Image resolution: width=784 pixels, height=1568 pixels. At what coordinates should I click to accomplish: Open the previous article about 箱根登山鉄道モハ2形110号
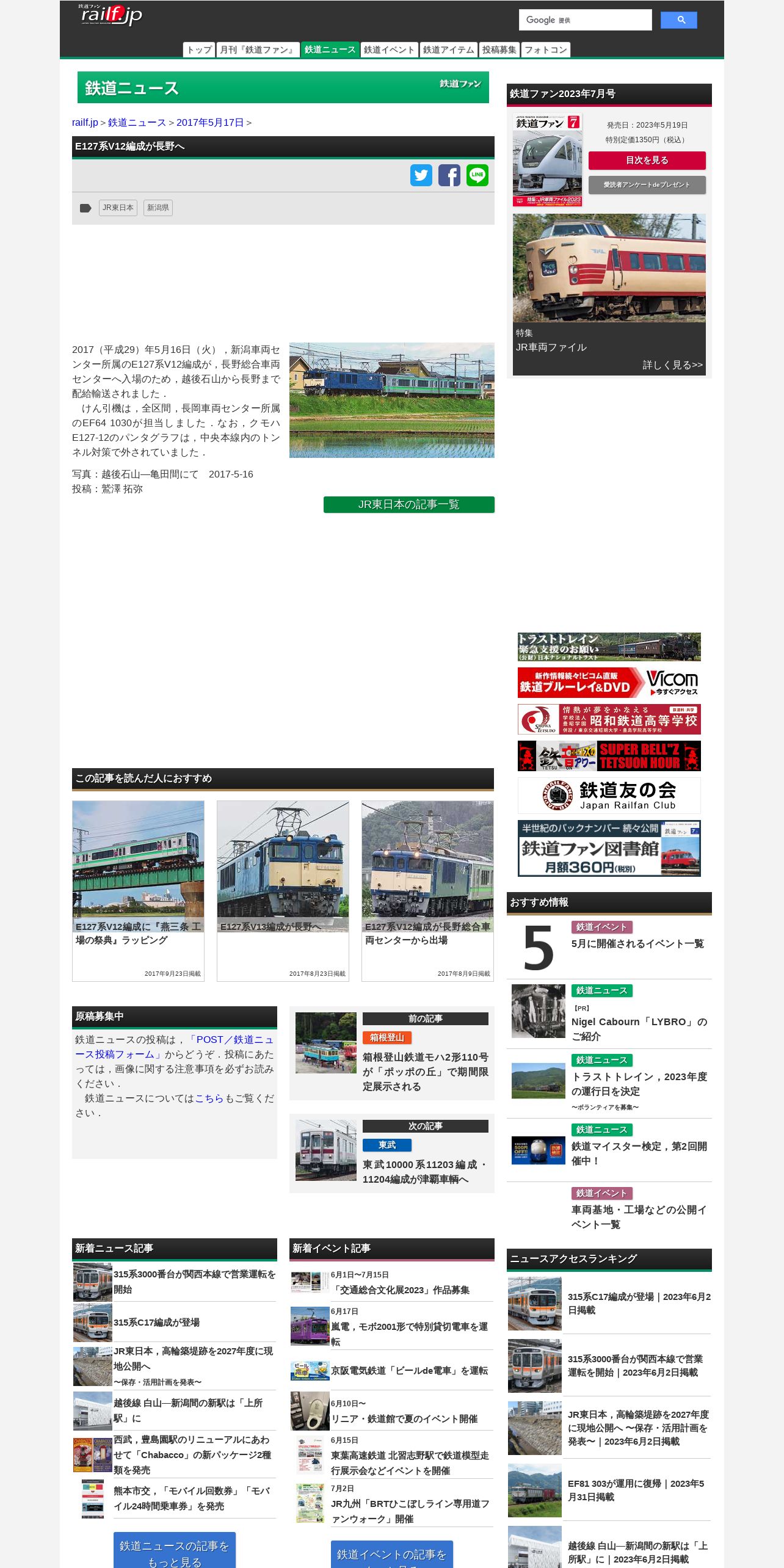[x=392, y=1053]
